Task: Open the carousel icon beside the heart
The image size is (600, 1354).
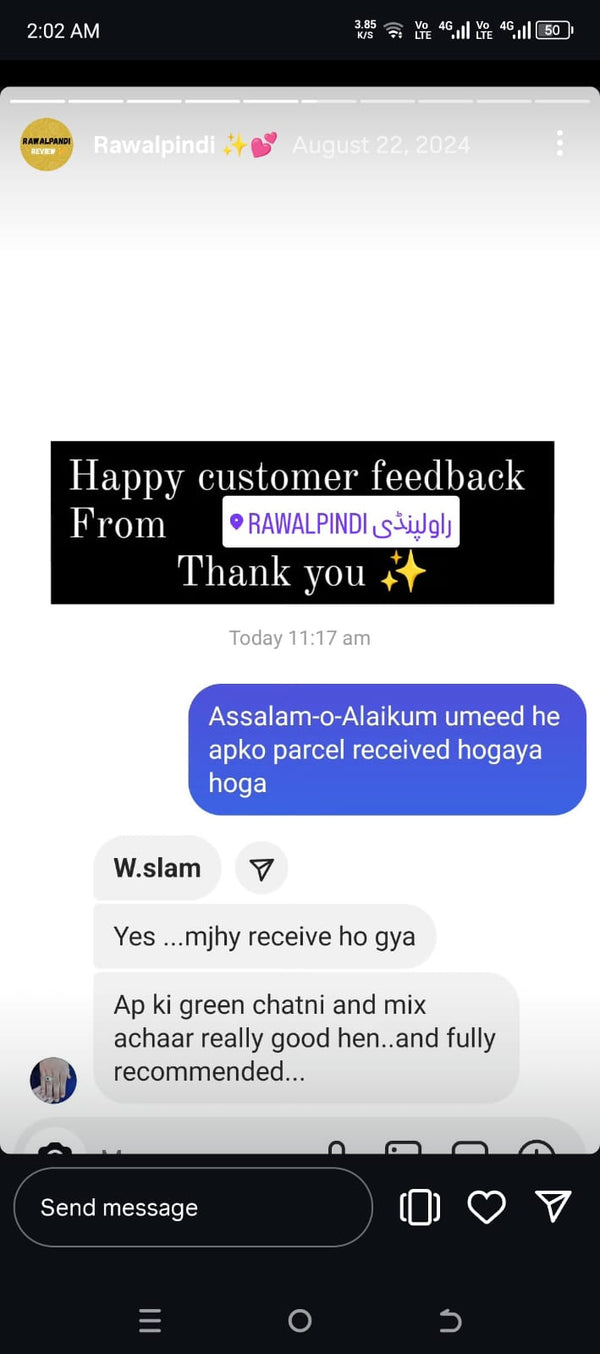Action: 419,1207
